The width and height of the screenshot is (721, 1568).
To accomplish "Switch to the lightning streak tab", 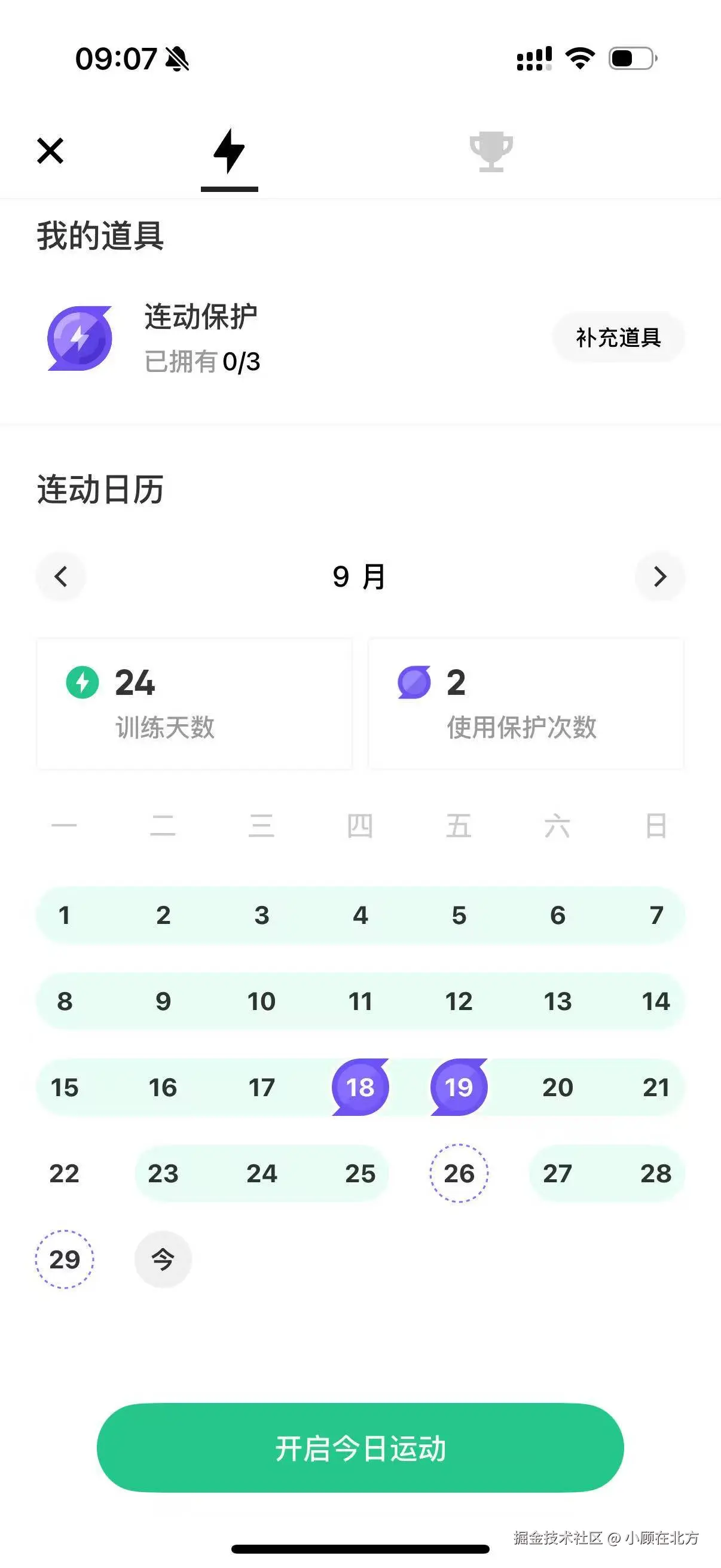I will [x=230, y=152].
